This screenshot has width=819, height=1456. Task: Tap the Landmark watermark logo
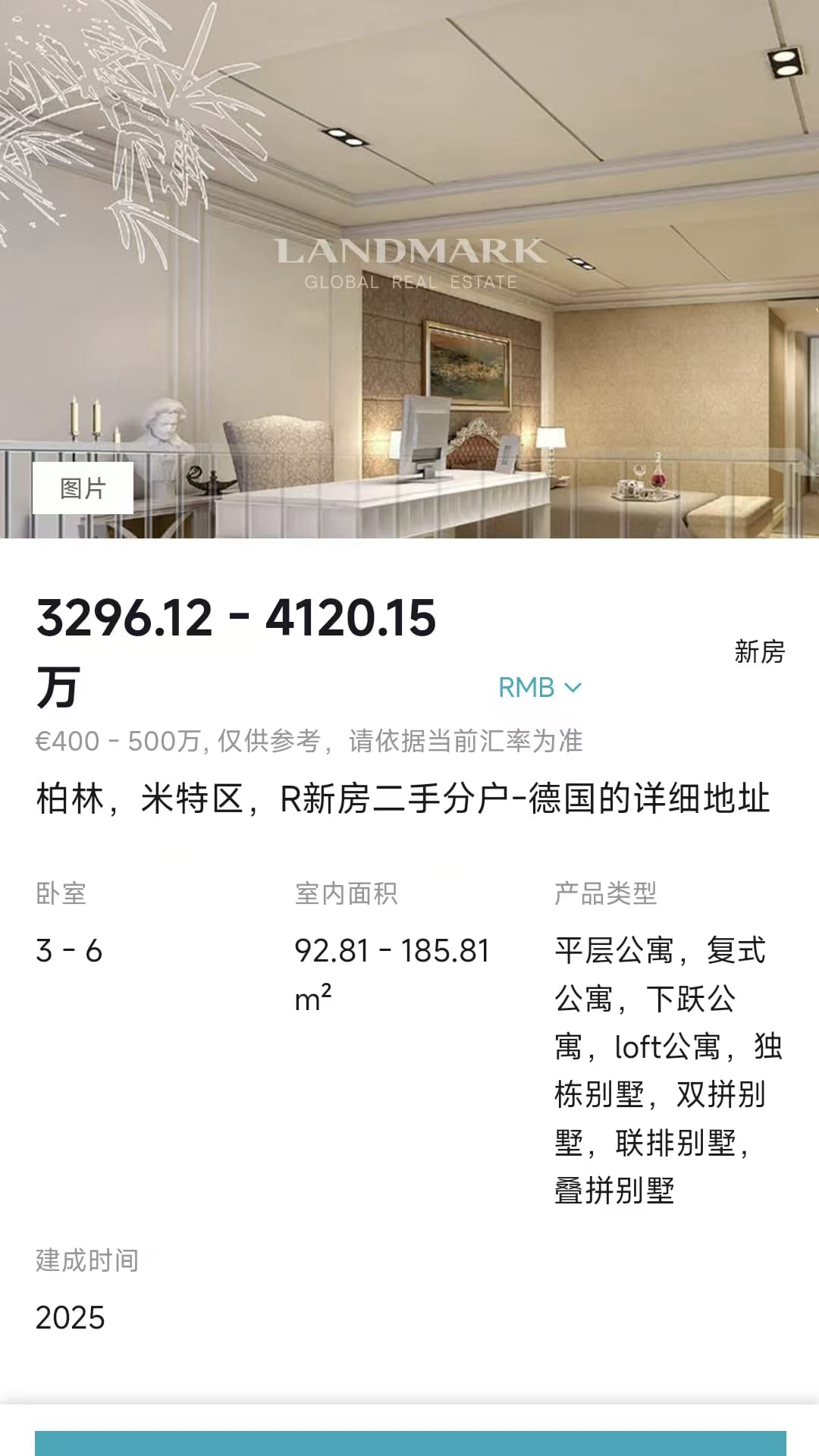click(409, 262)
